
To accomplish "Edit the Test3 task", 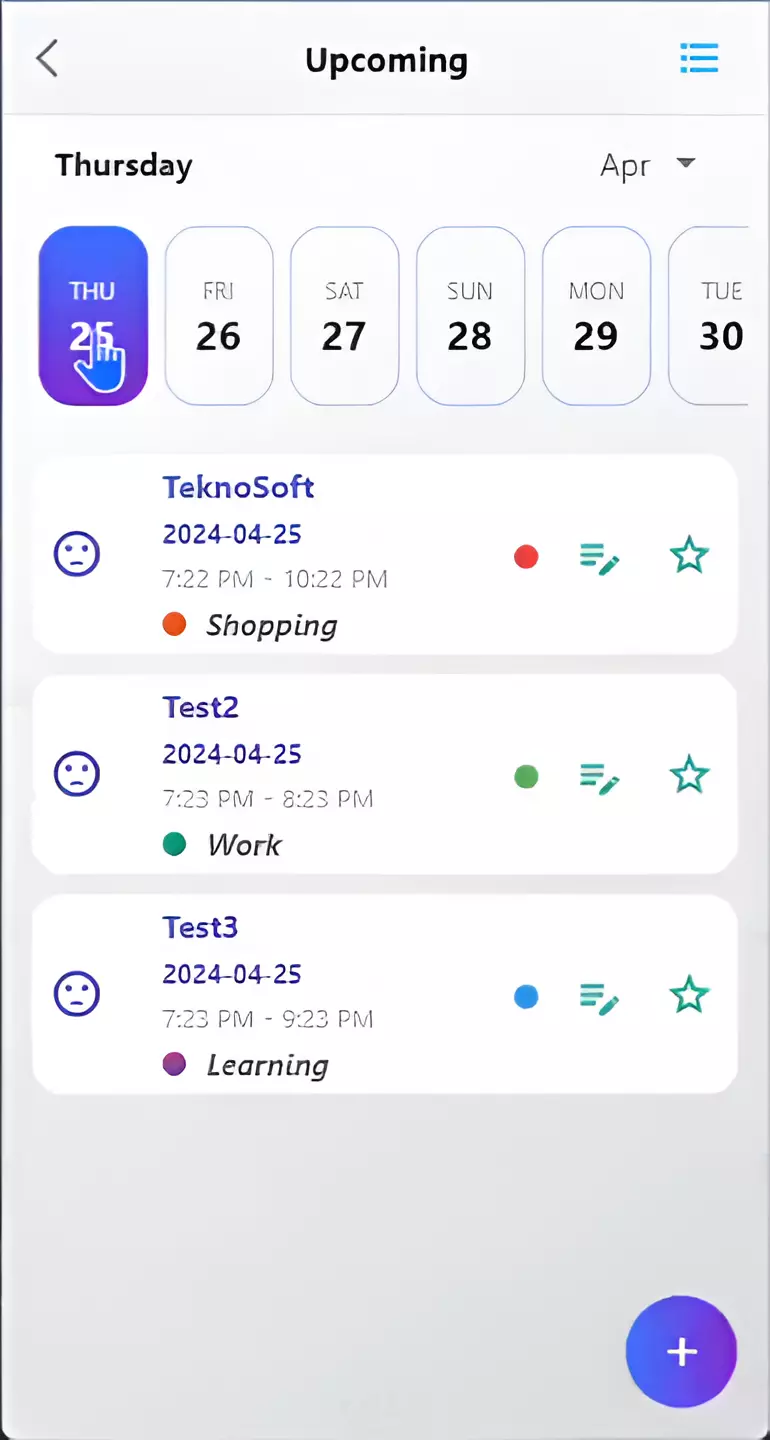I will [x=599, y=997].
